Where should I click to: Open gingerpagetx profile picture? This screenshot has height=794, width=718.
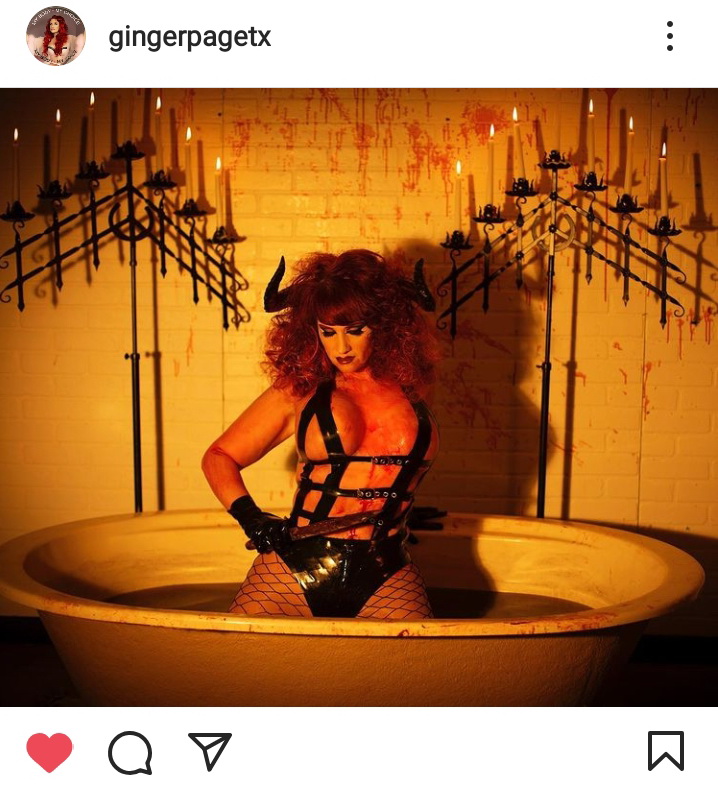(x=55, y=37)
